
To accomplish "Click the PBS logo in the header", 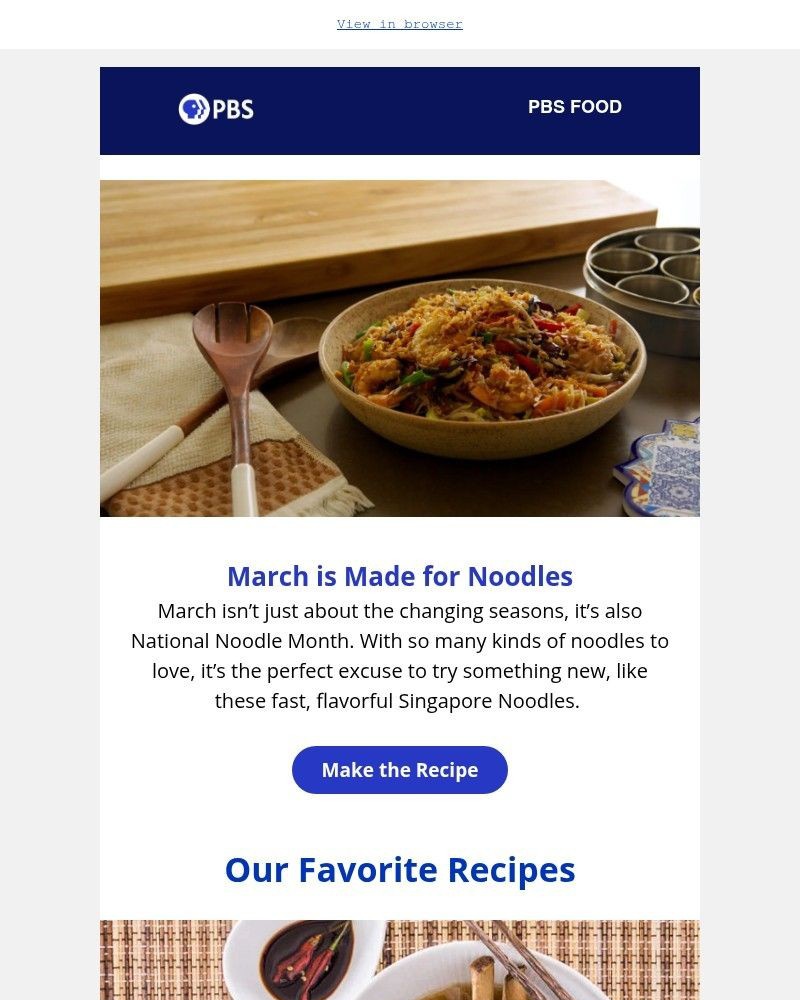I will tap(215, 109).
